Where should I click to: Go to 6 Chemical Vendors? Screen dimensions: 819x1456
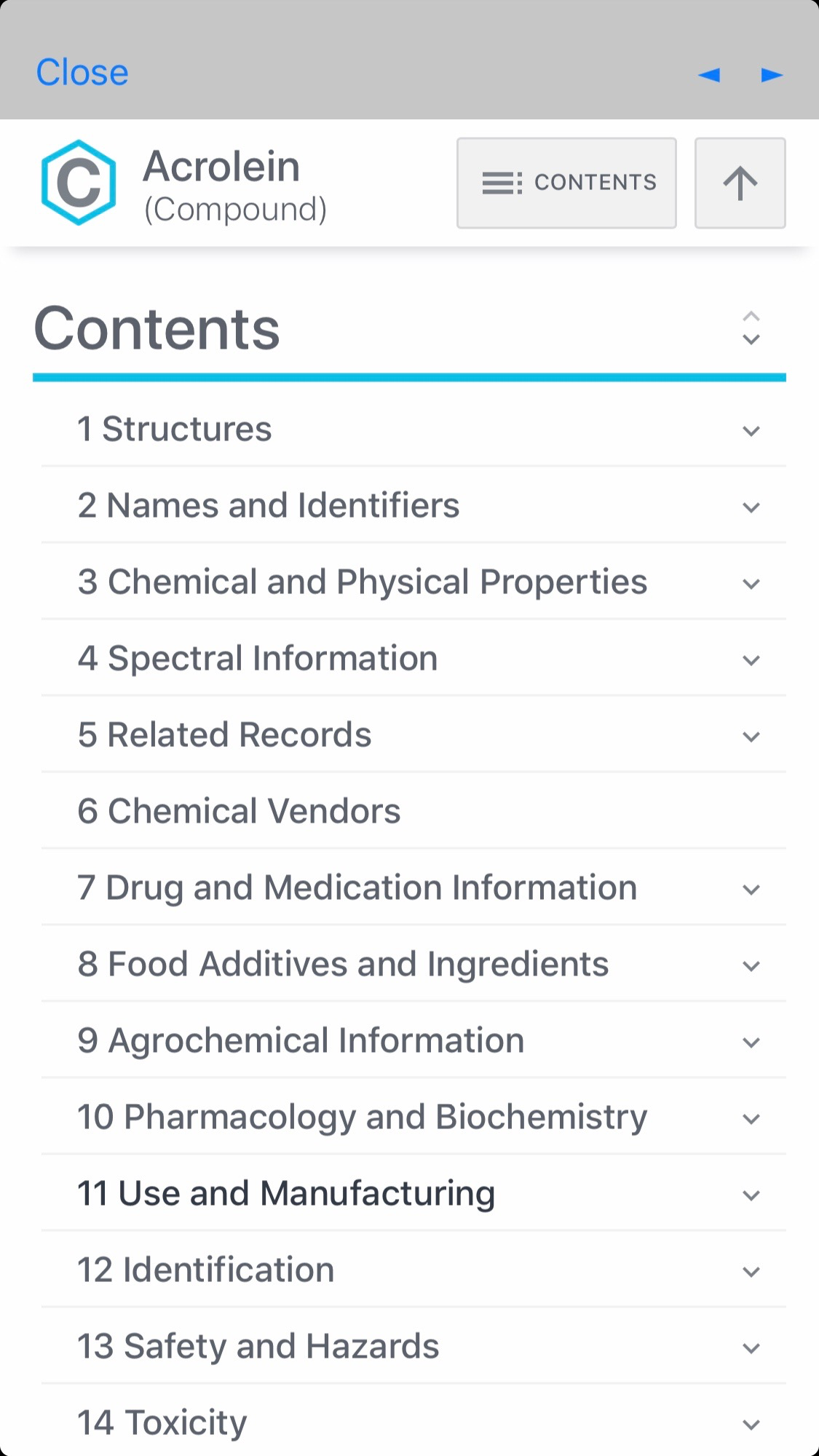click(240, 811)
